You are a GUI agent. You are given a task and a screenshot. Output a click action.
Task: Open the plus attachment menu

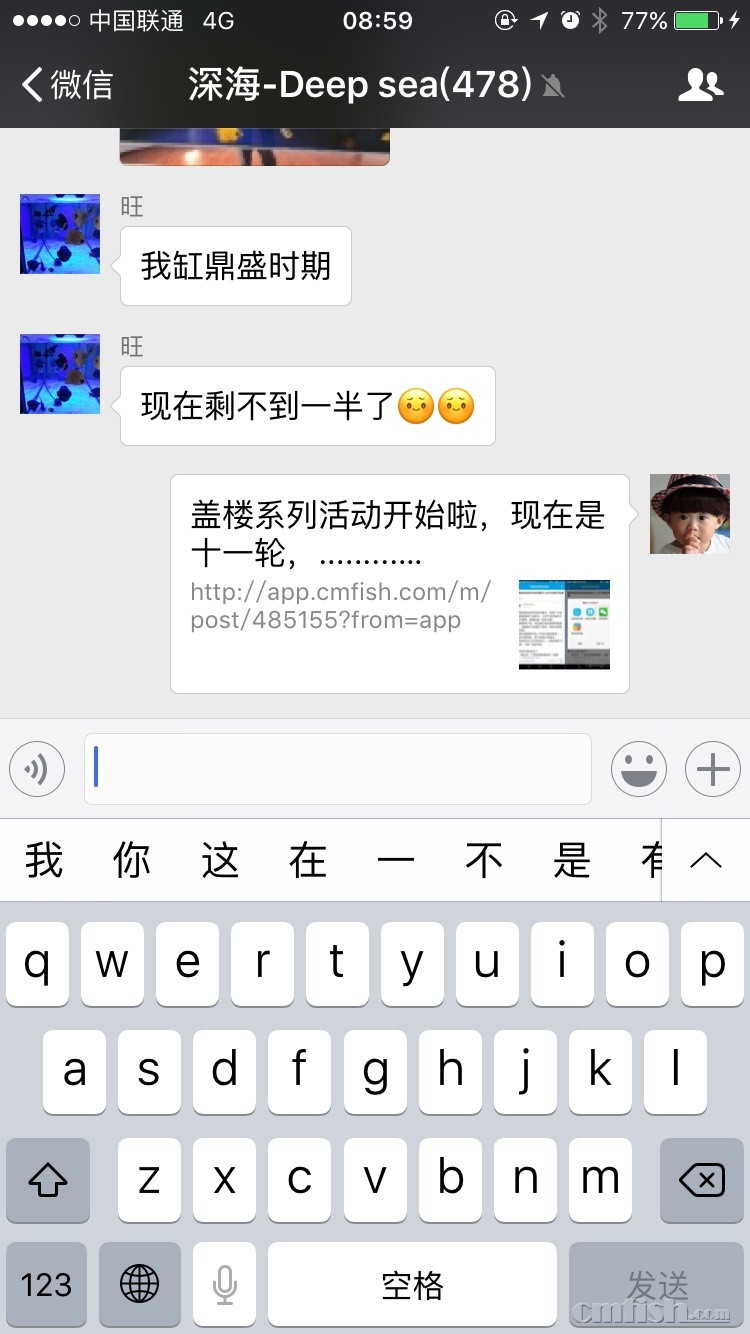[x=712, y=769]
